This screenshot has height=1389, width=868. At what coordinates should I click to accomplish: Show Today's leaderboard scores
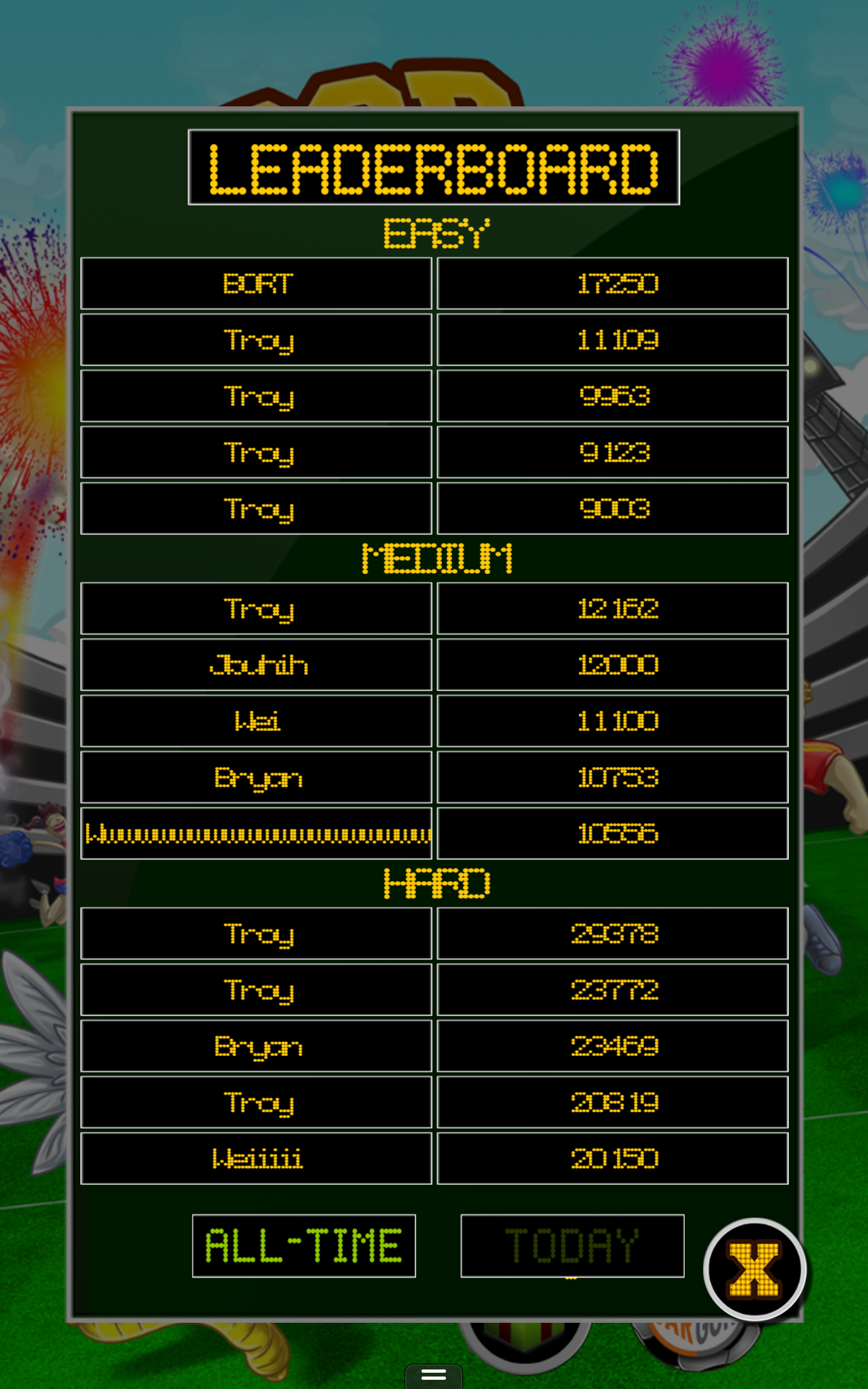pyautogui.click(x=572, y=1246)
